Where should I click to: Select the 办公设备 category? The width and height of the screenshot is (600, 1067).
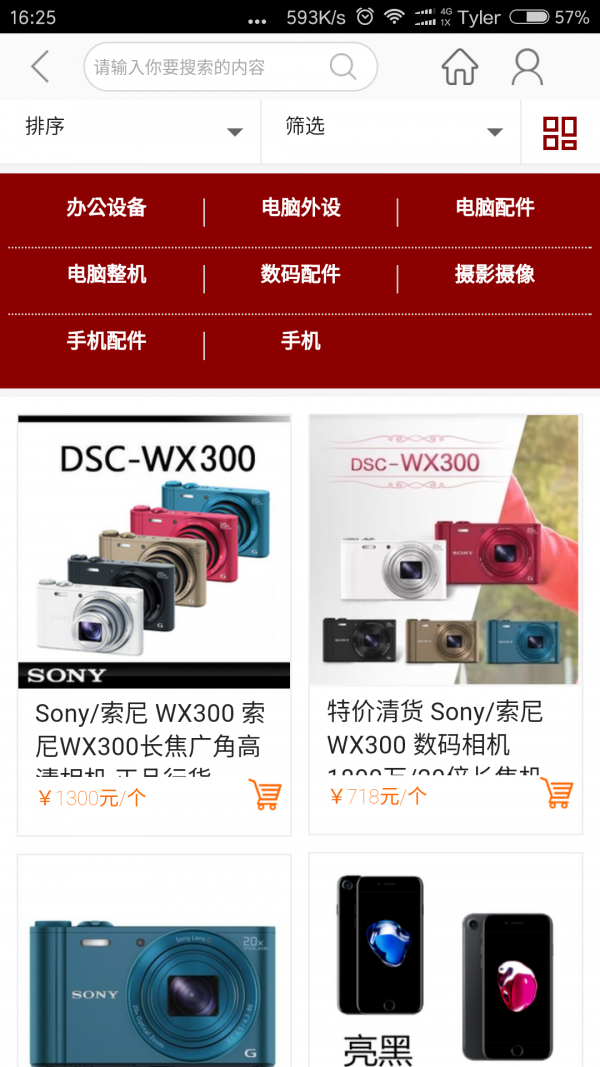106,208
